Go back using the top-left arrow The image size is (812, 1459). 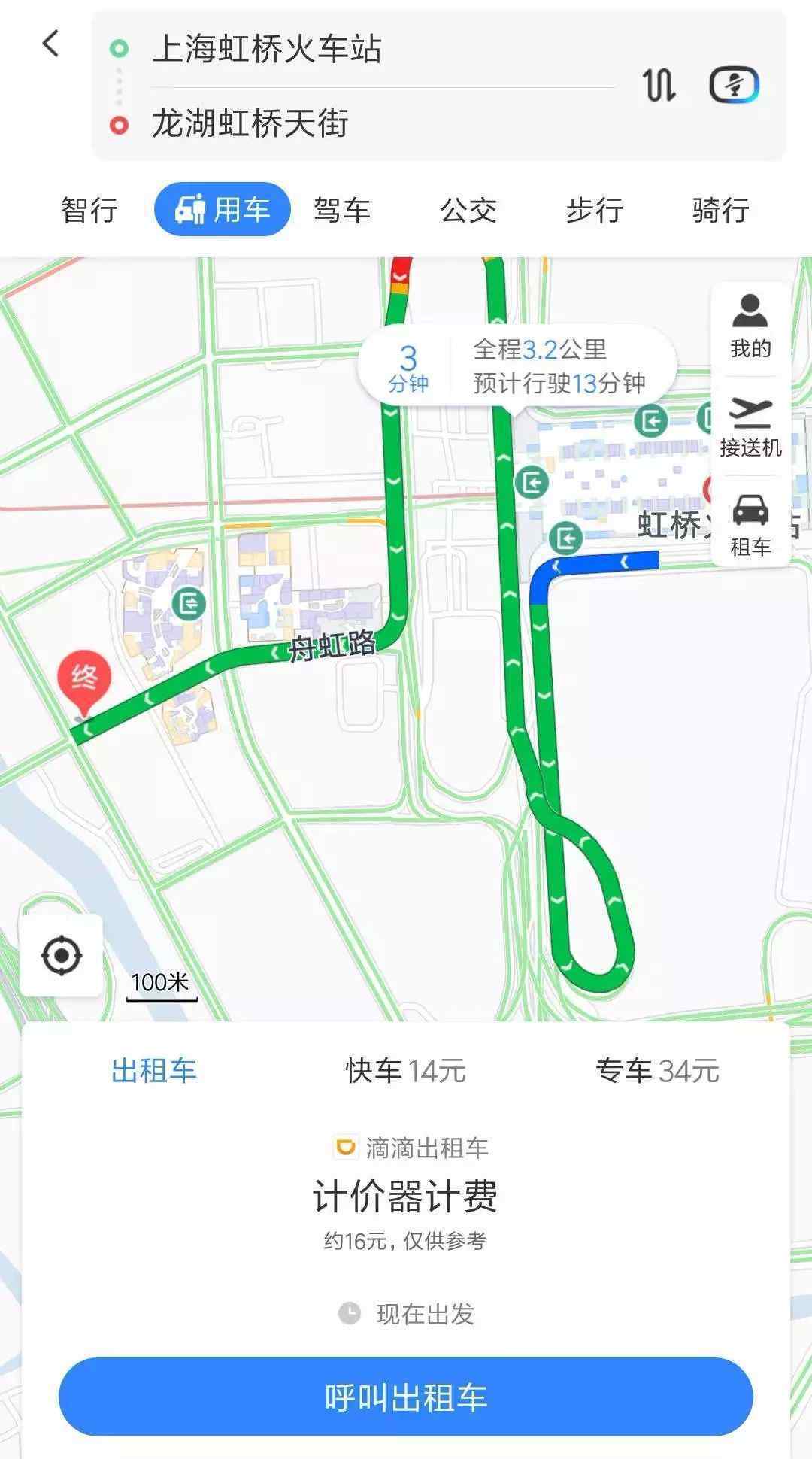(50, 44)
